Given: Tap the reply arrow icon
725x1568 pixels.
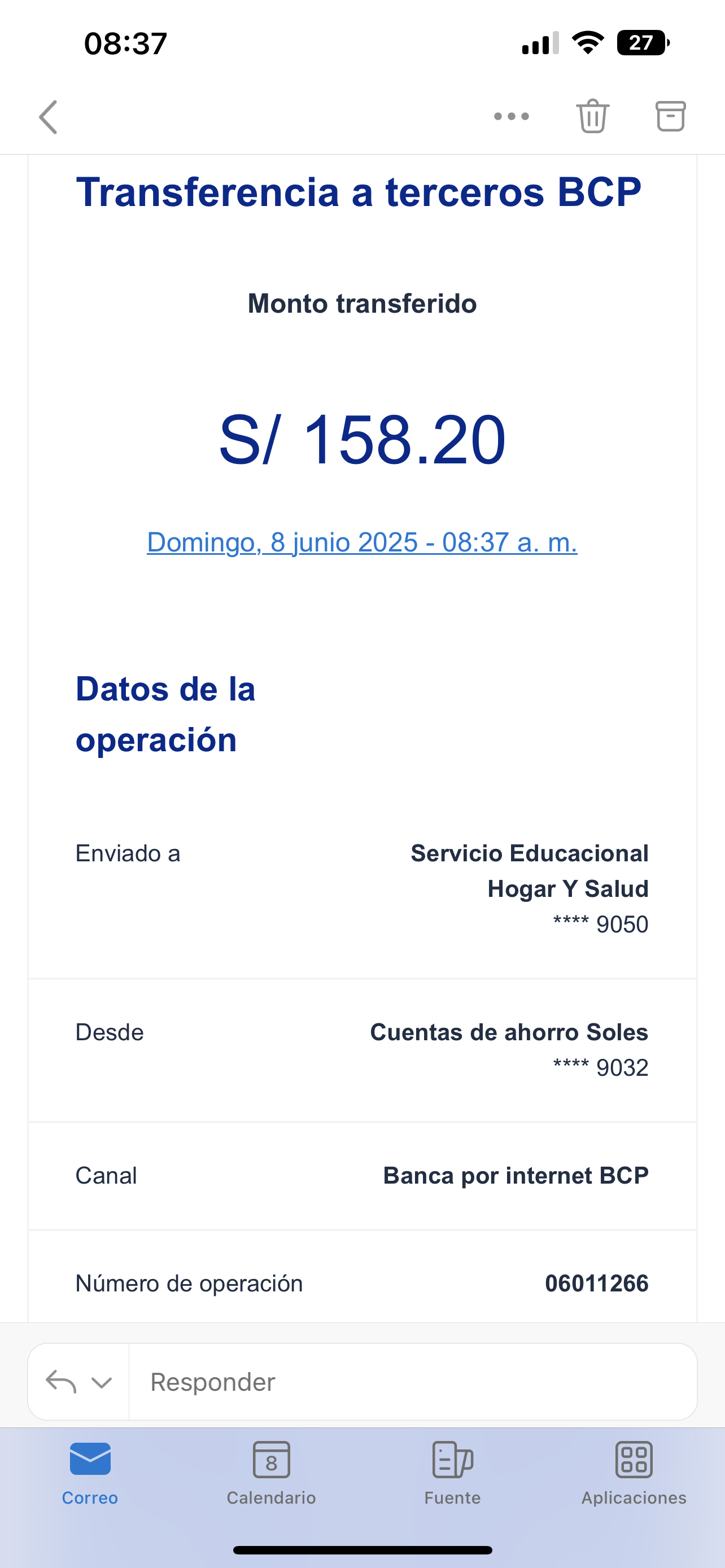Looking at the screenshot, I should tap(61, 1382).
